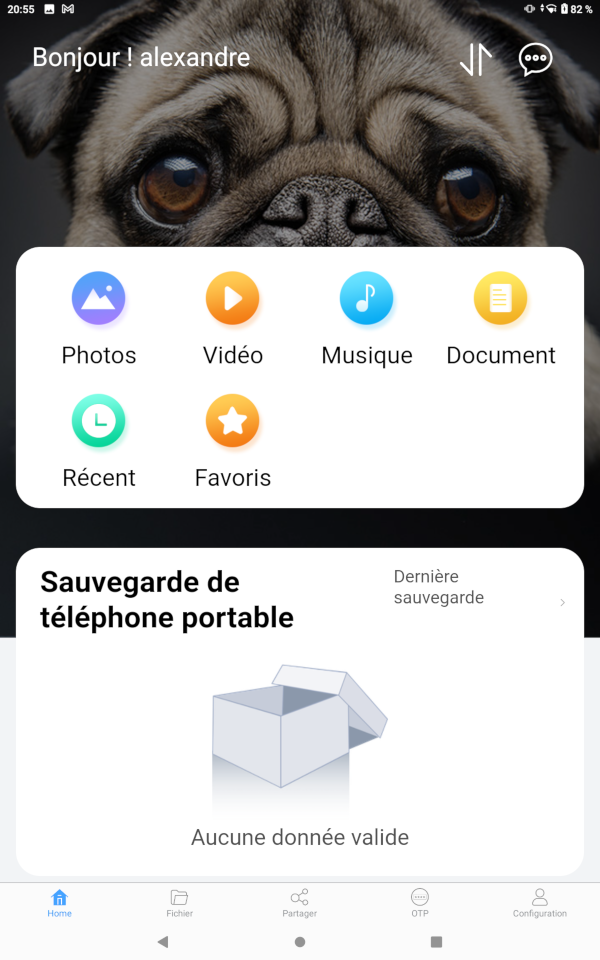Open the messages chat bubble icon

pos(536,59)
